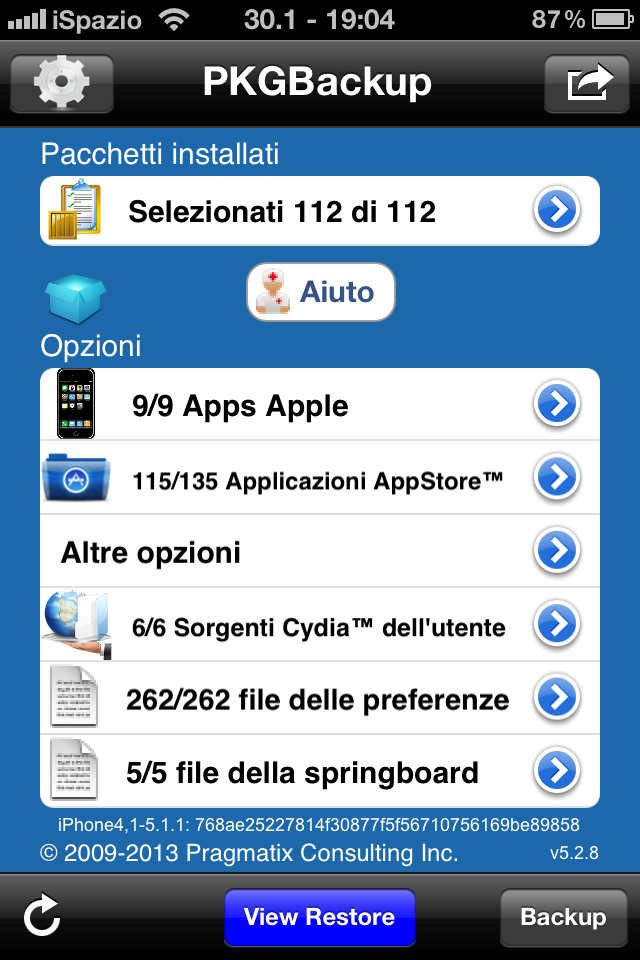Open the settings gear icon
Screen dimensions: 640x960
[61, 83]
